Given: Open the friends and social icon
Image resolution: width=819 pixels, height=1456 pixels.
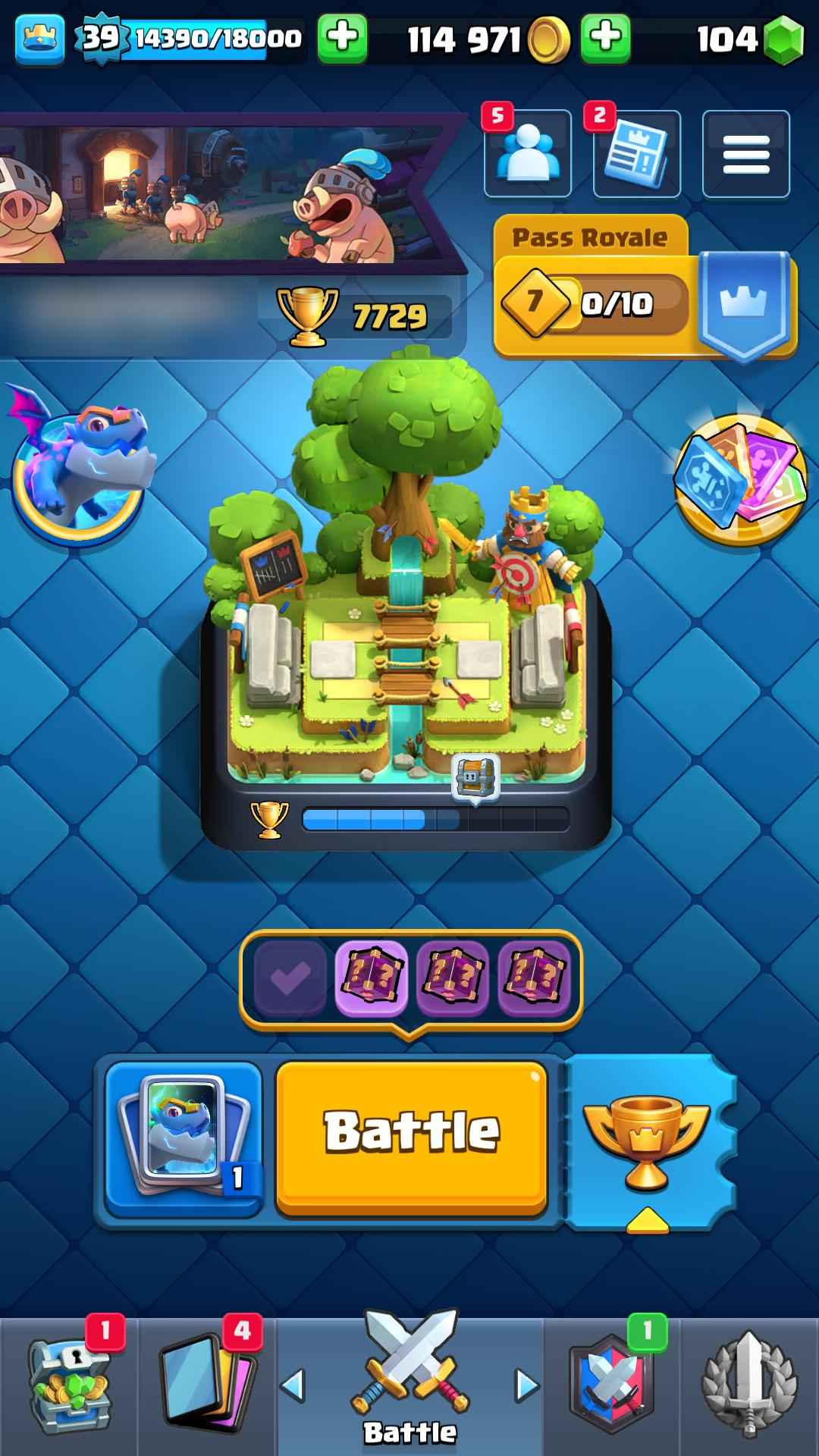Looking at the screenshot, I should 528,154.
